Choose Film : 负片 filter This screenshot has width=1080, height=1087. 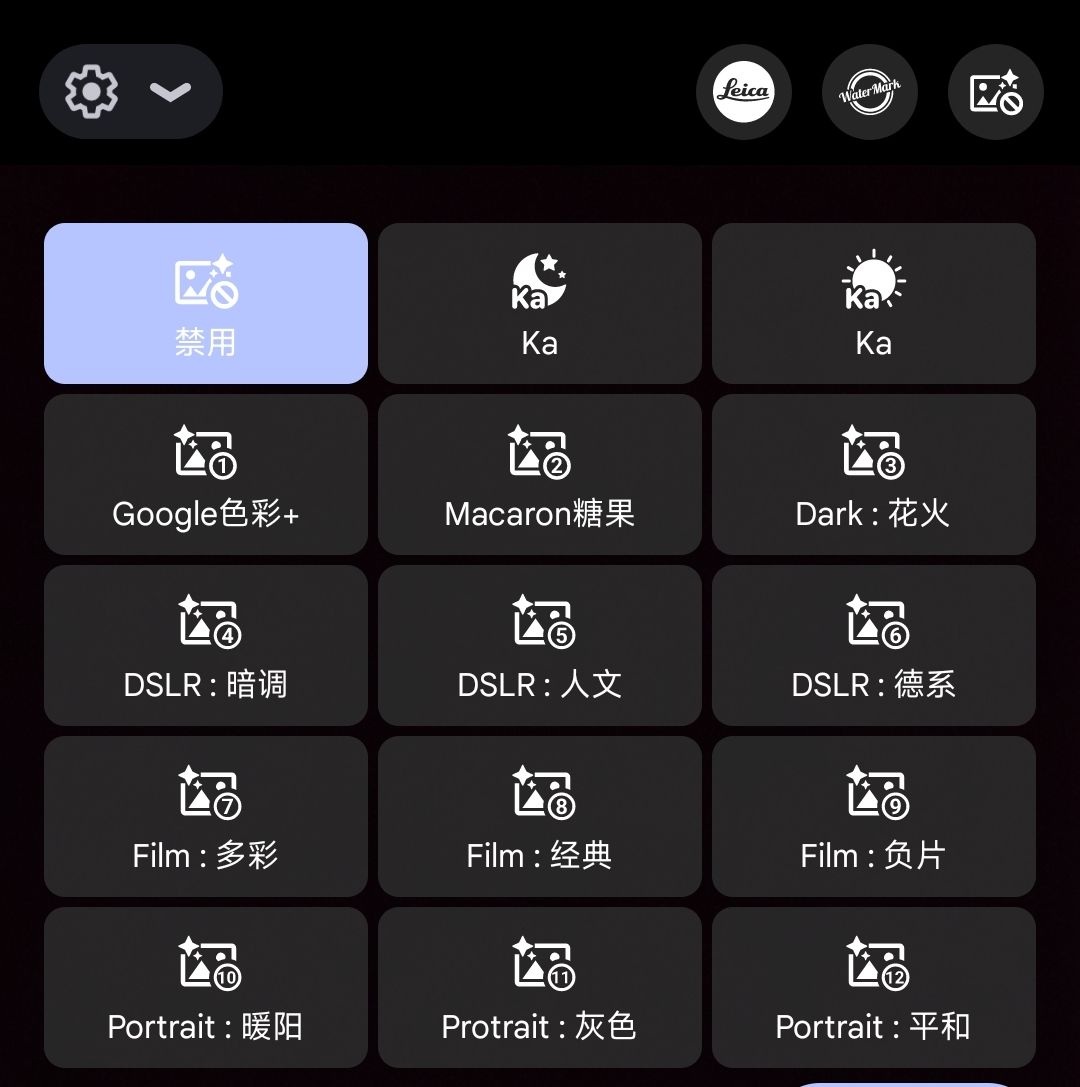873,816
